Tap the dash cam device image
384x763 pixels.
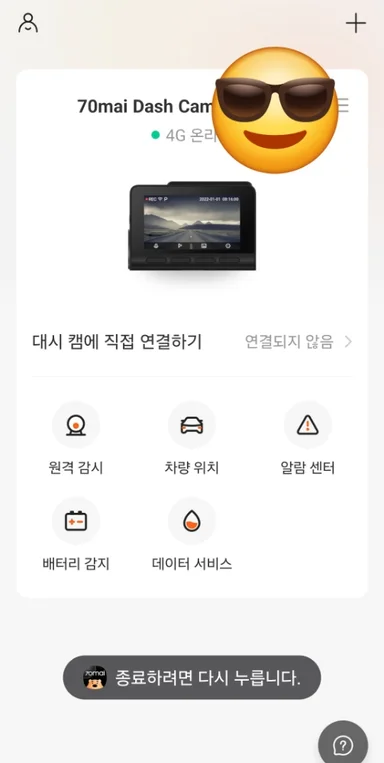(192, 226)
